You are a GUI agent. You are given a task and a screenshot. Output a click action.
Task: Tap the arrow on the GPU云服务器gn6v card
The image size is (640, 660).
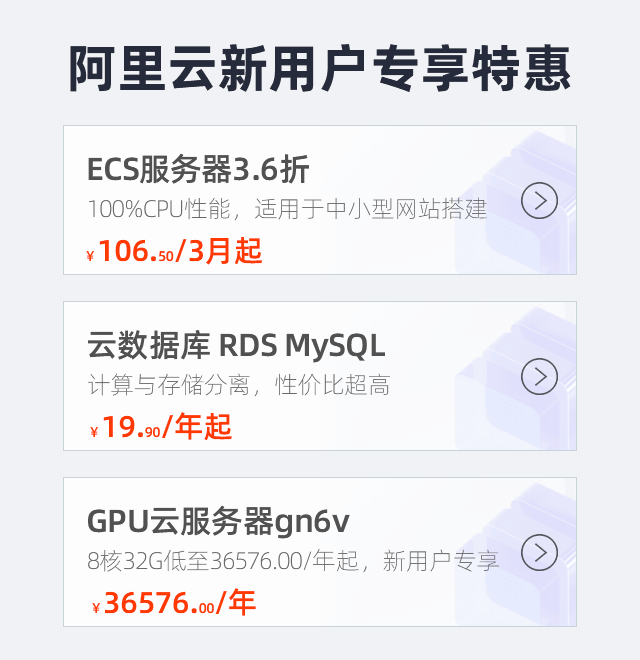pyautogui.click(x=540, y=552)
